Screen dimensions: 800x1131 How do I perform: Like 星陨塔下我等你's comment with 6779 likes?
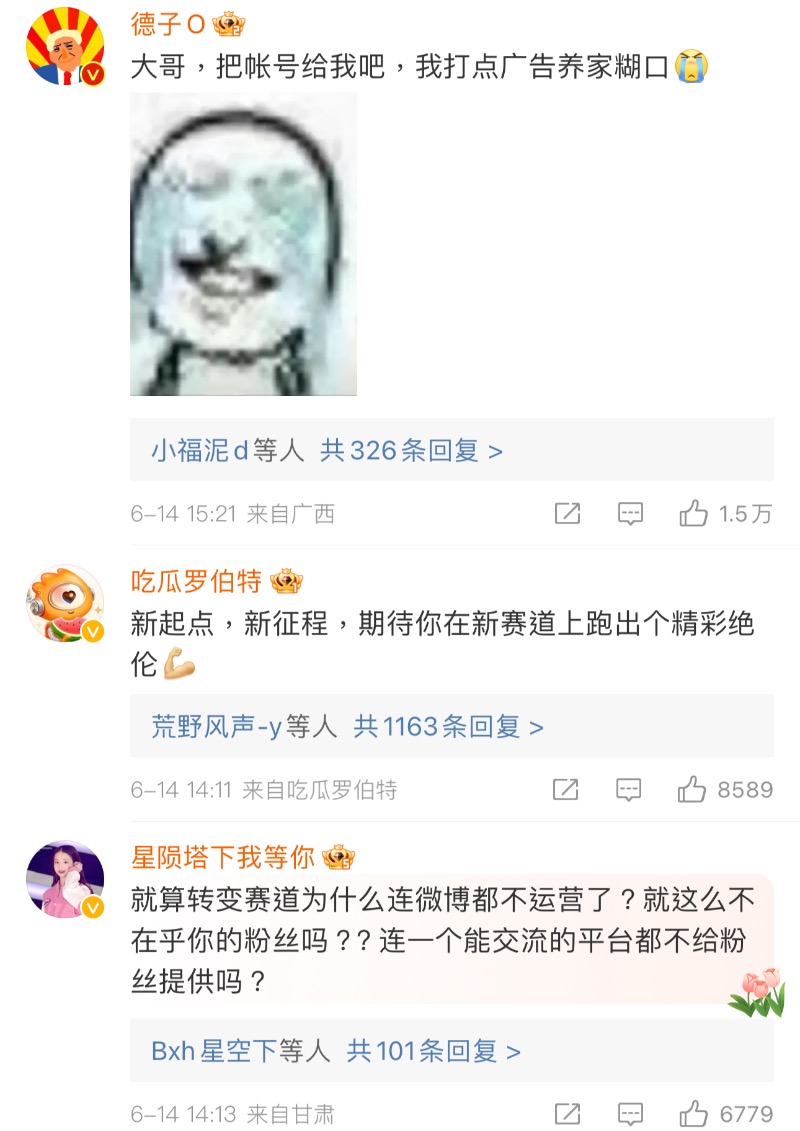pos(693,1114)
